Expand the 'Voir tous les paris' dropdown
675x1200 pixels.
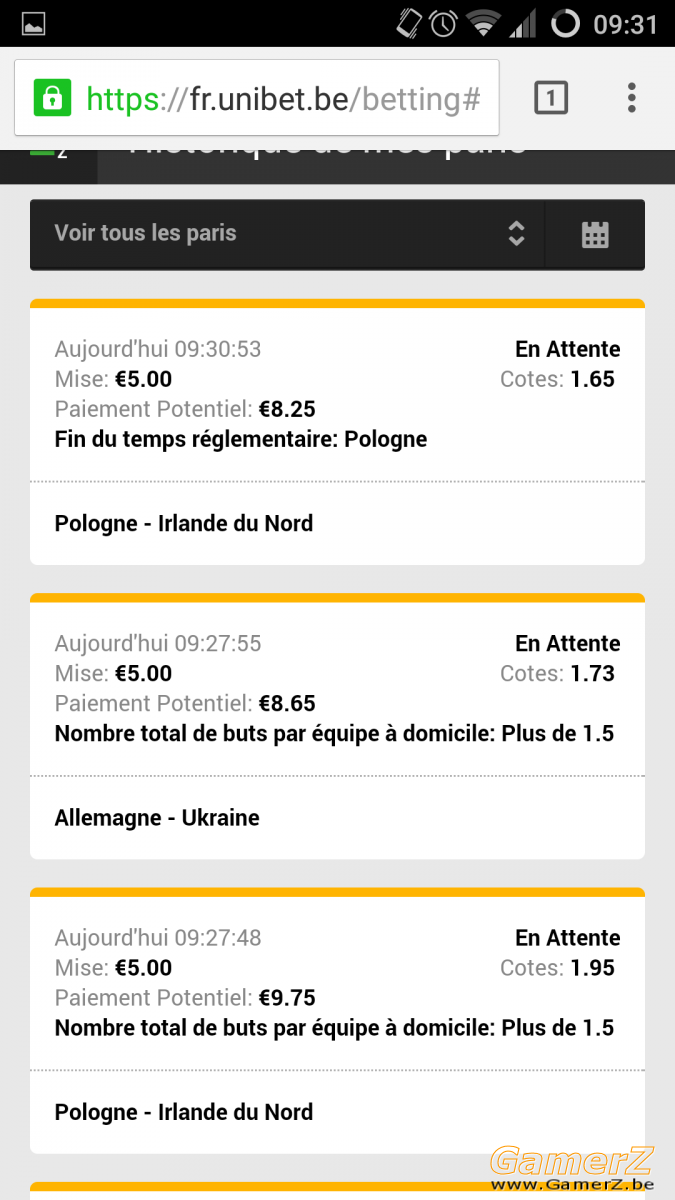287,234
